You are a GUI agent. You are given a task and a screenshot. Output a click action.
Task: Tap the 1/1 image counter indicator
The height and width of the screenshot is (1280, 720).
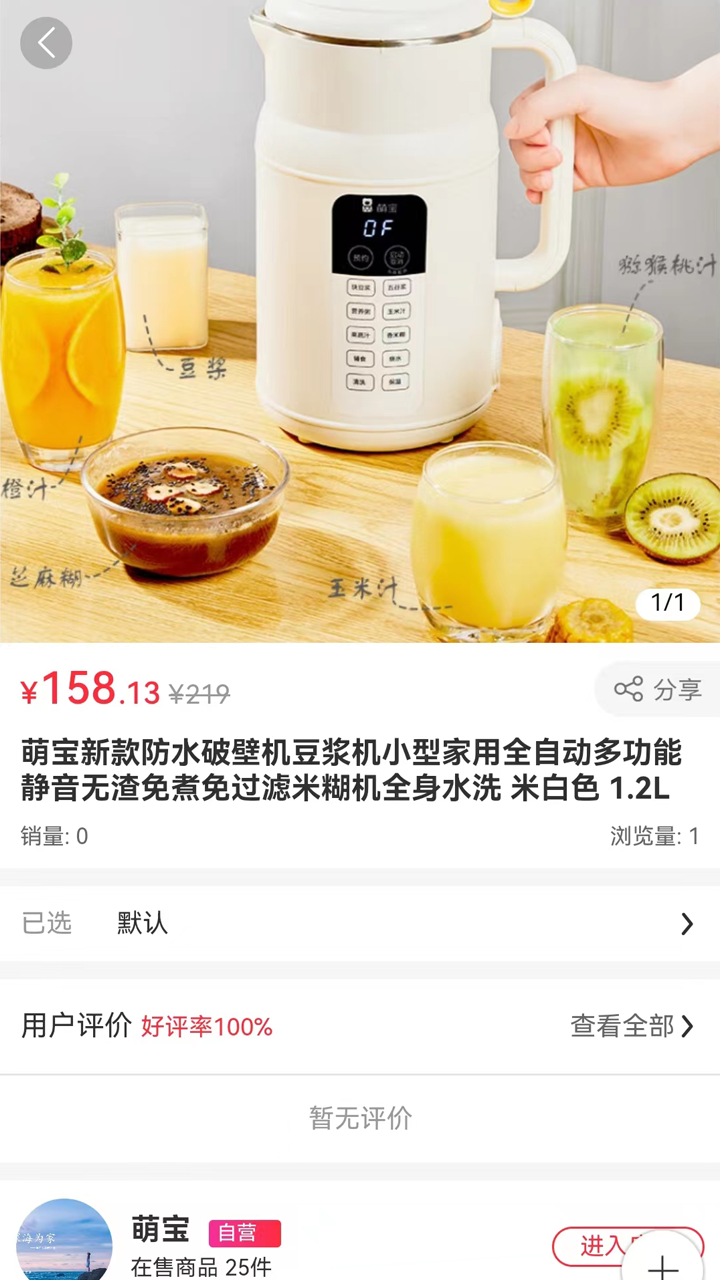(668, 605)
